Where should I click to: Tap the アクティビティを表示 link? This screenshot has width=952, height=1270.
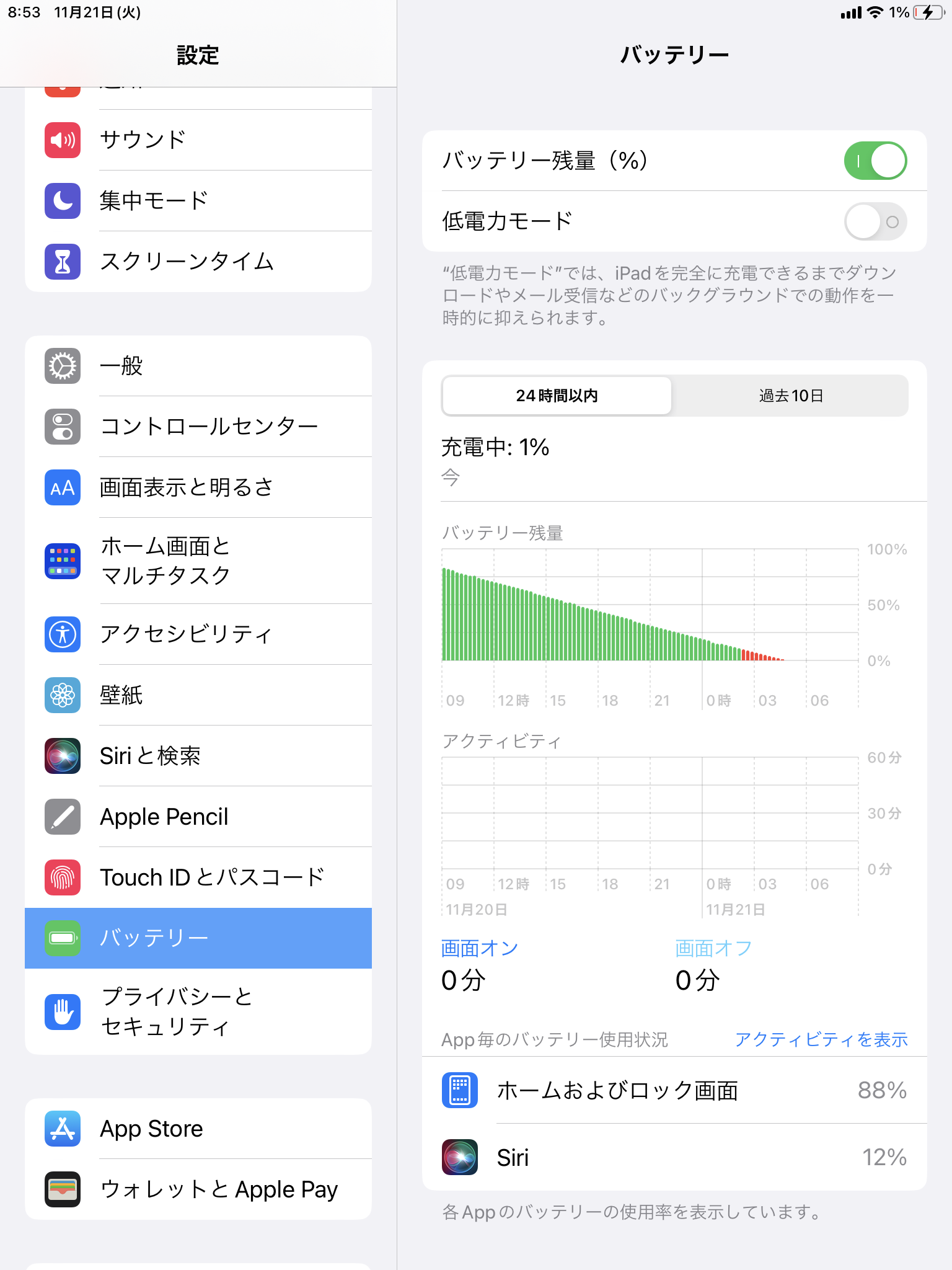click(x=821, y=1039)
